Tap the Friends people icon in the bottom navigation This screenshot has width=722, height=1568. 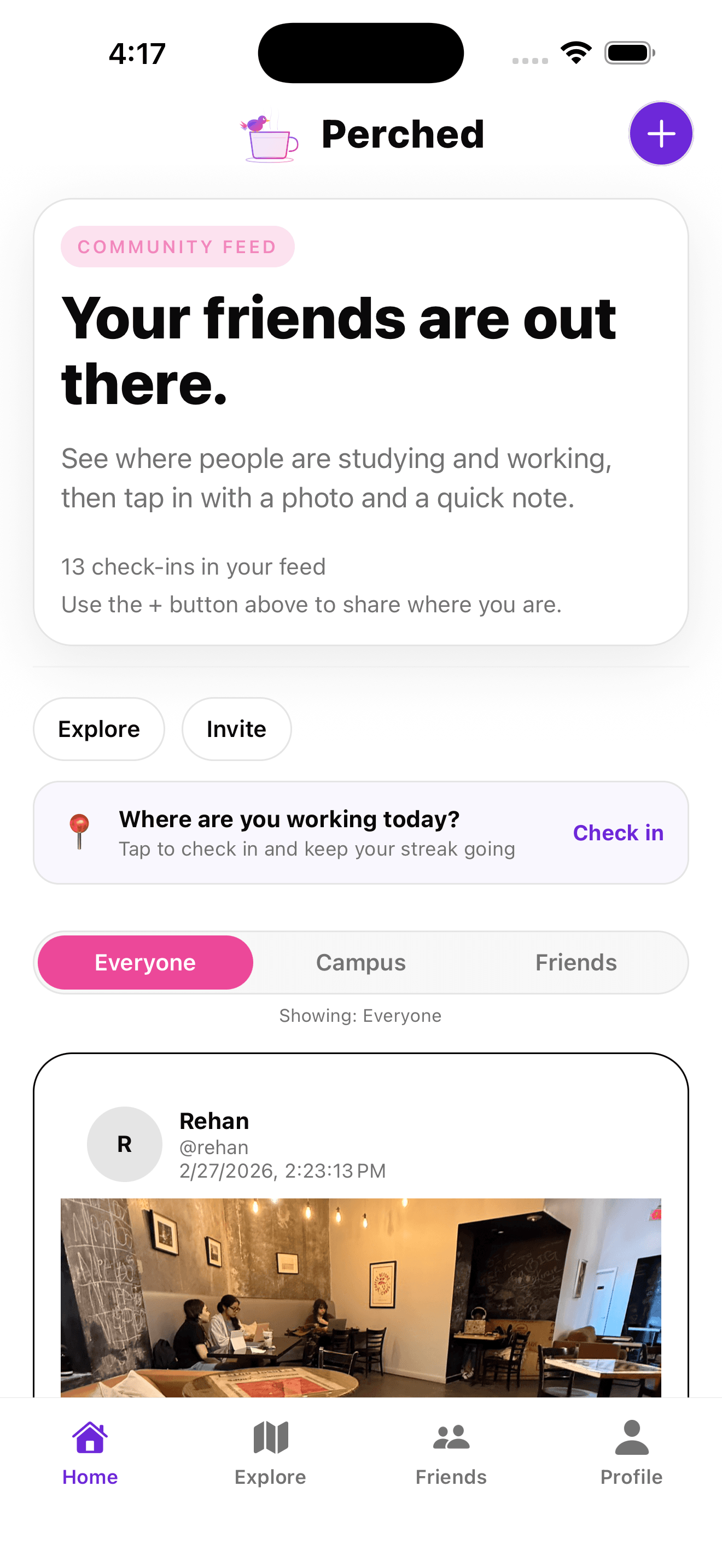coord(451,1437)
